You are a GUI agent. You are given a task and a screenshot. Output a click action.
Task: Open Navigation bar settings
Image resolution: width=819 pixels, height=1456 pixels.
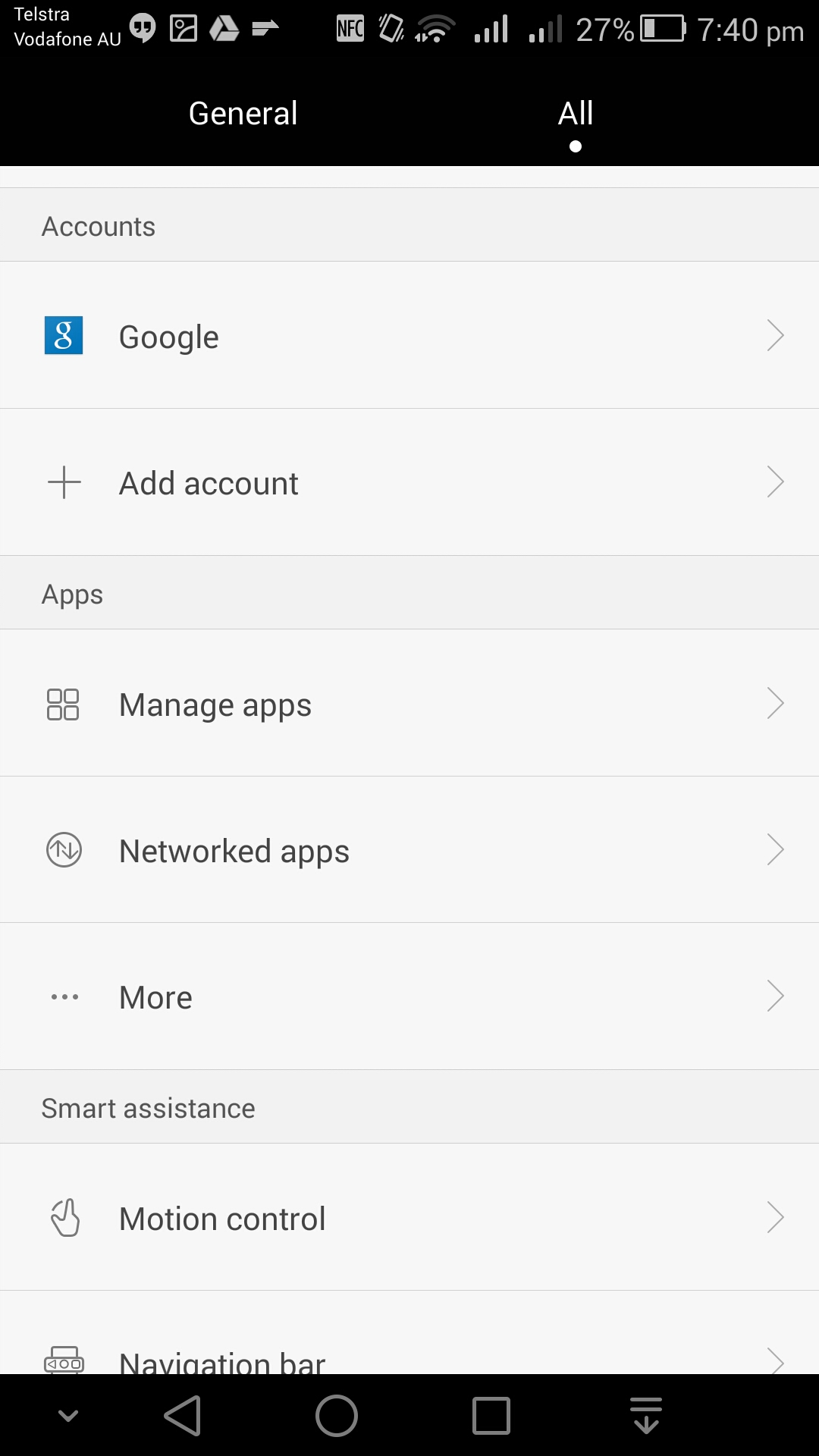coord(409,1333)
